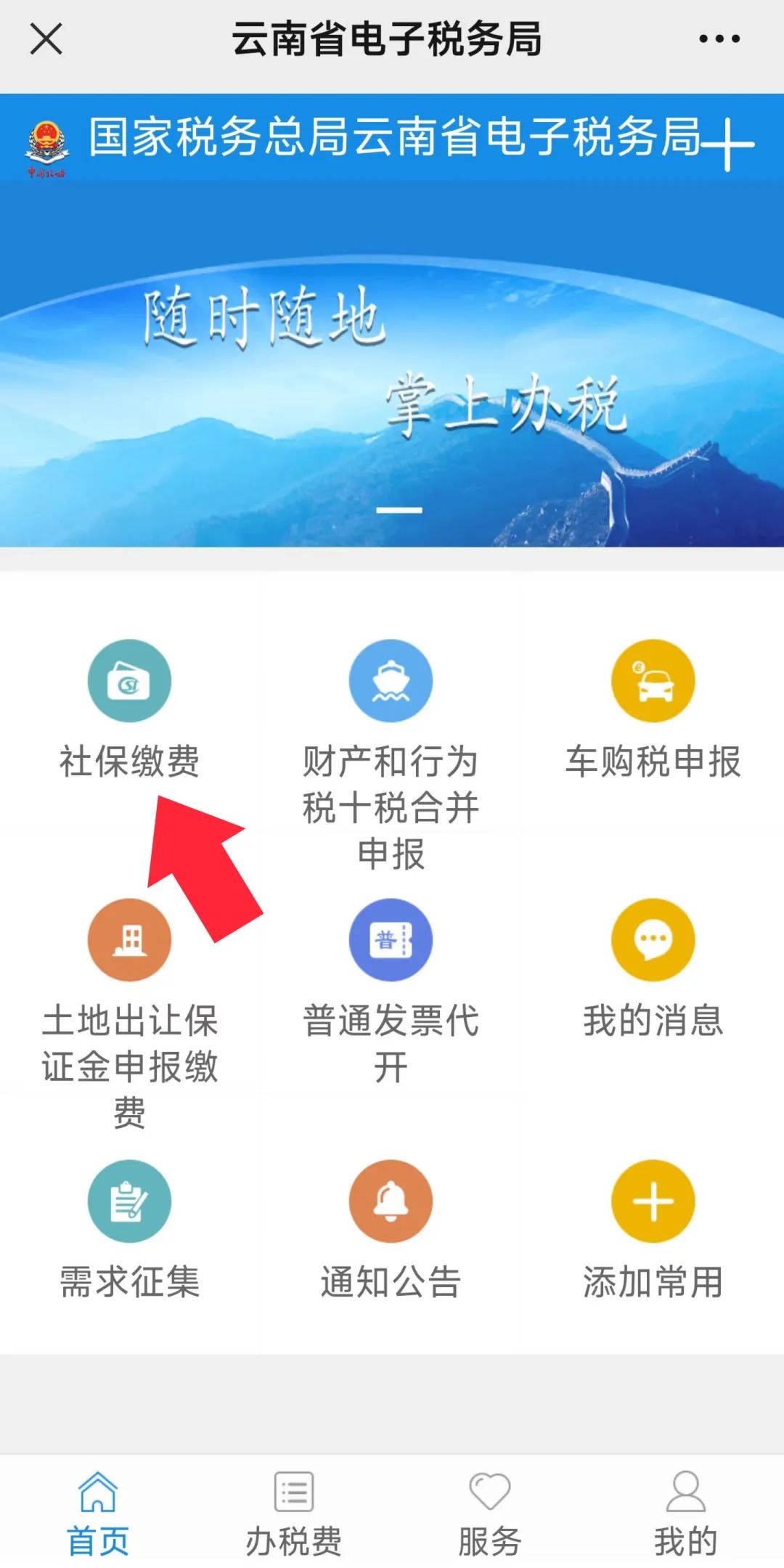View 我的消息

coord(653,969)
